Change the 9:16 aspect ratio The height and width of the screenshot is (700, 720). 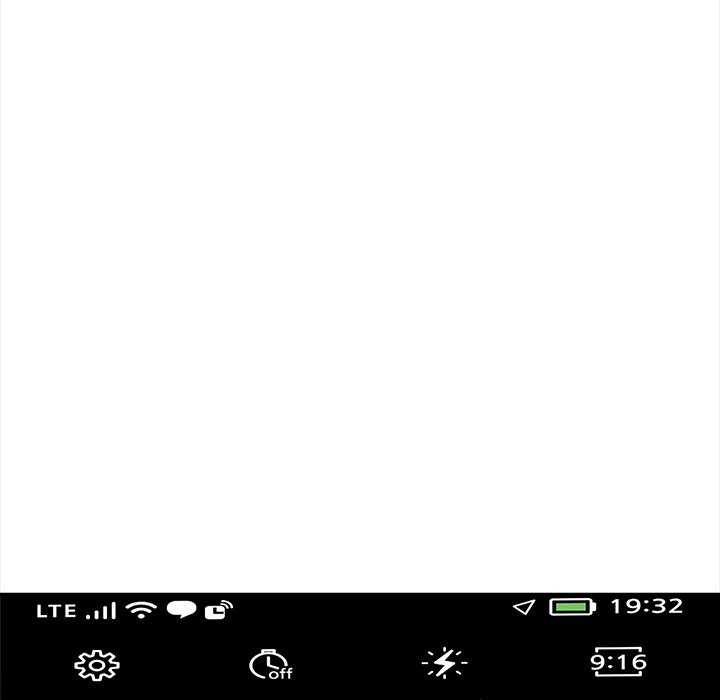tap(619, 662)
